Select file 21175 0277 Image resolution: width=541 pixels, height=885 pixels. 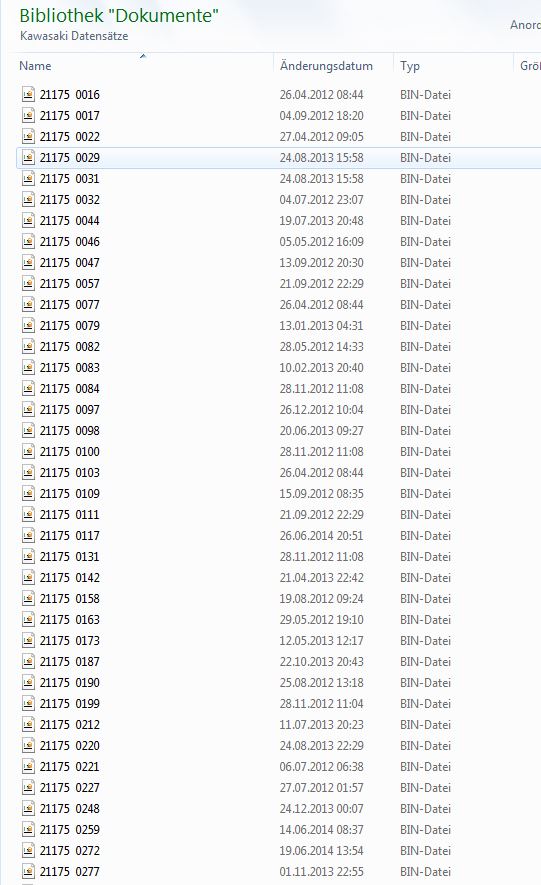(x=69, y=871)
